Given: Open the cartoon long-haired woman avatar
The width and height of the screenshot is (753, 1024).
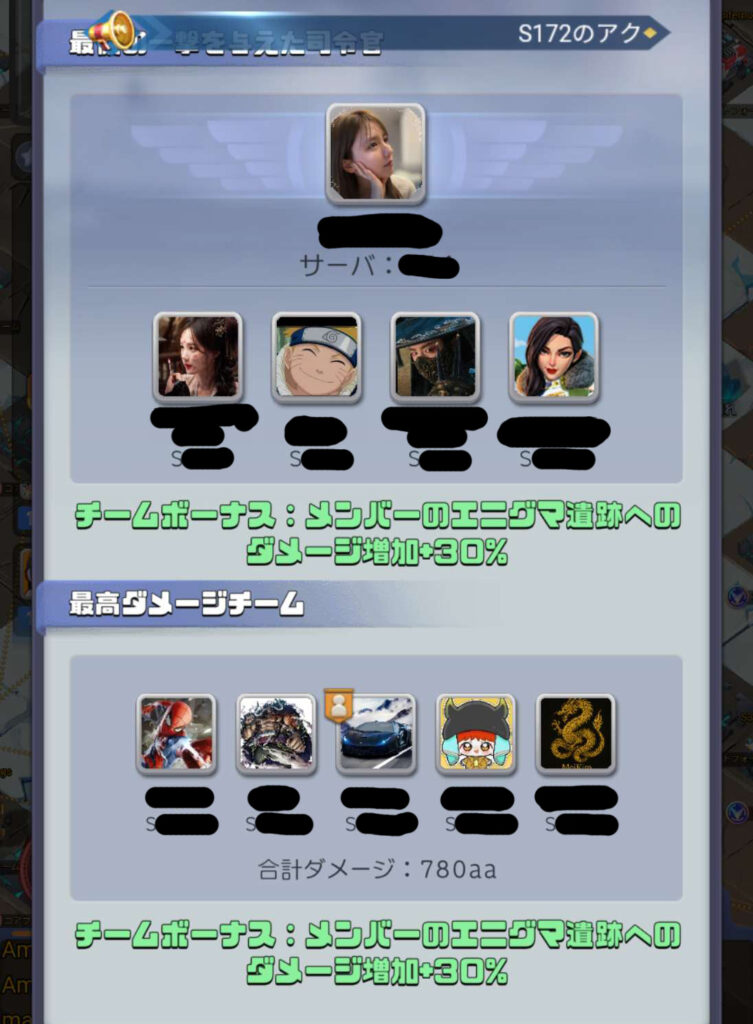Looking at the screenshot, I should 553,357.
